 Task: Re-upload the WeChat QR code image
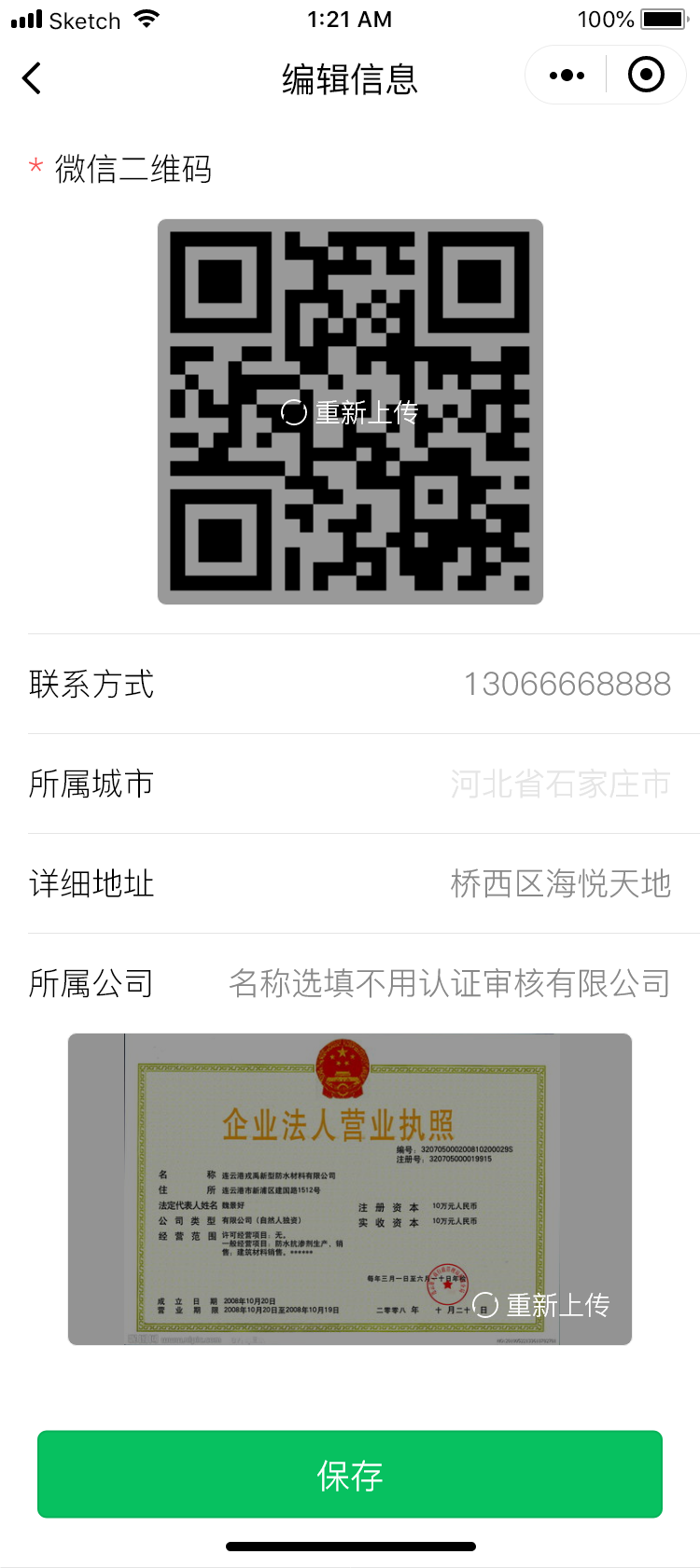click(x=350, y=412)
